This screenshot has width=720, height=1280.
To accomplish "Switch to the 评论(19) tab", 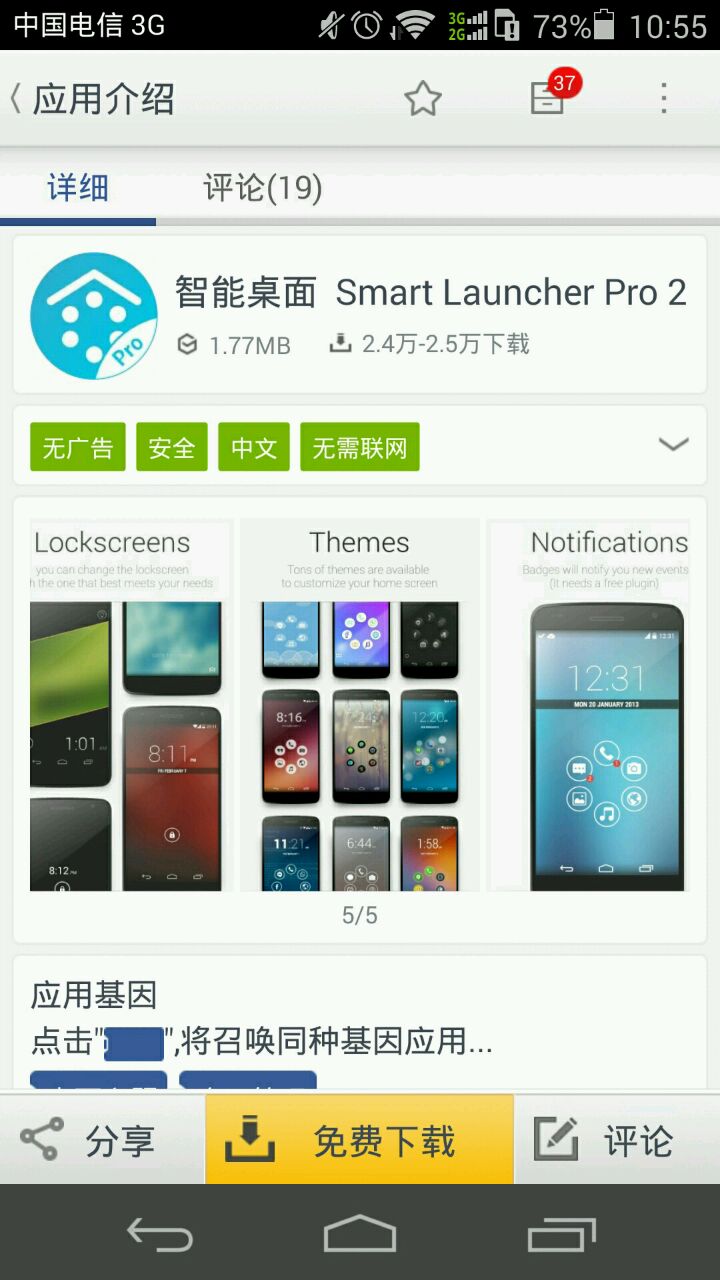I will click(x=263, y=188).
